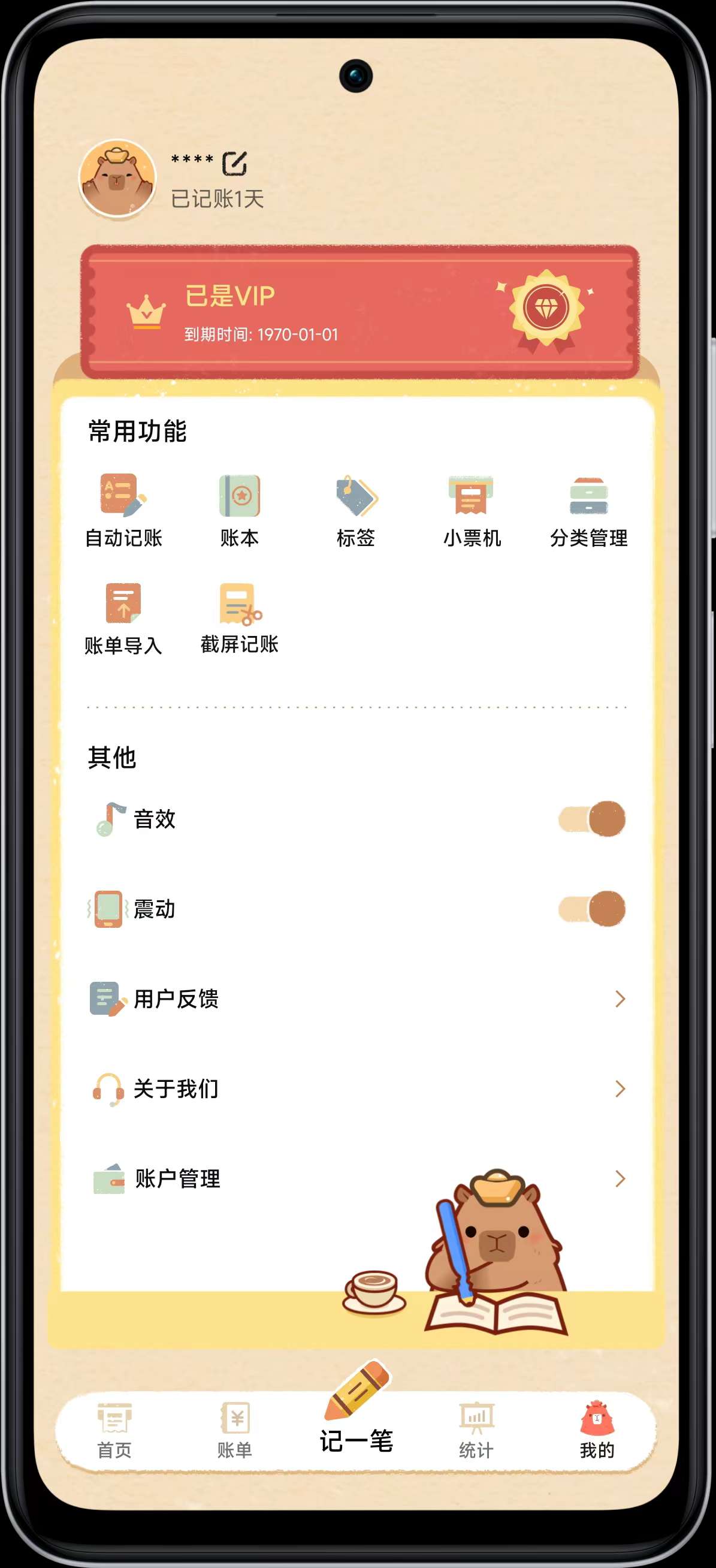Select the 我的 tab
The width and height of the screenshot is (716, 1568).
pyautogui.click(x=597, y=1432)
